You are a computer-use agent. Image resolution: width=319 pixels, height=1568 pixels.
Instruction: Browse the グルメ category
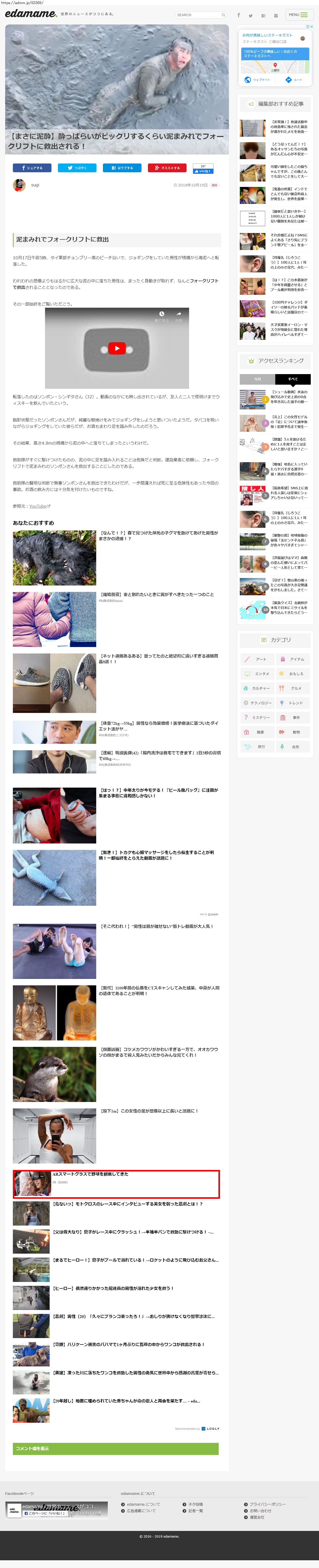[292, 688]
